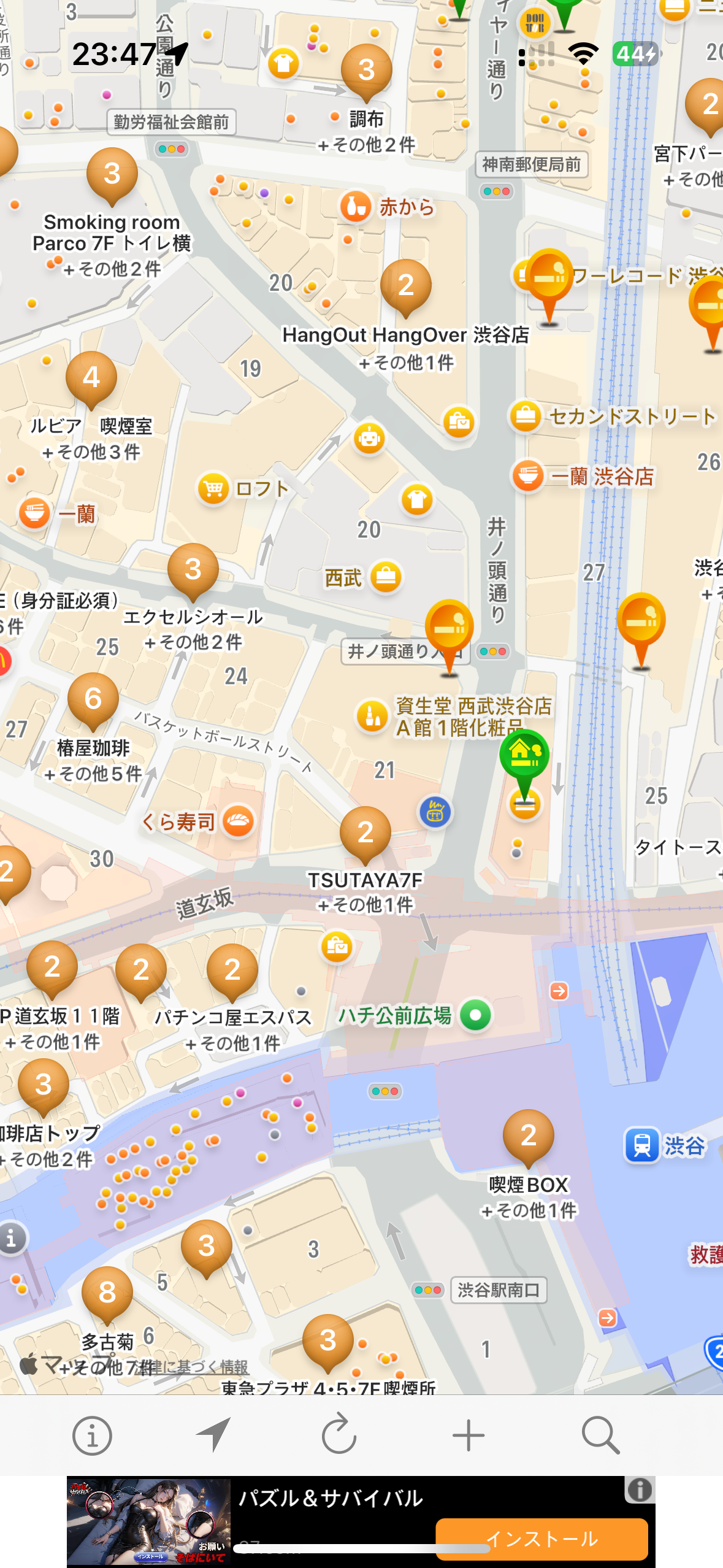Image resolution: width=723 pixels, height=1568 pixels.
Task: Open the 椿屋珈琲 cluster pin with 6
Action: pos(93,701)
